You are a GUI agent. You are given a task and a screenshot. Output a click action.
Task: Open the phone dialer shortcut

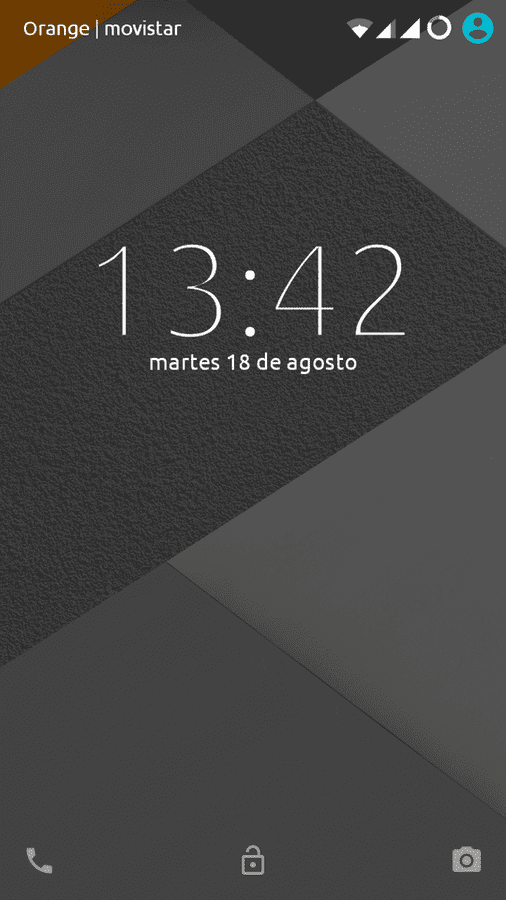(39, 860)
